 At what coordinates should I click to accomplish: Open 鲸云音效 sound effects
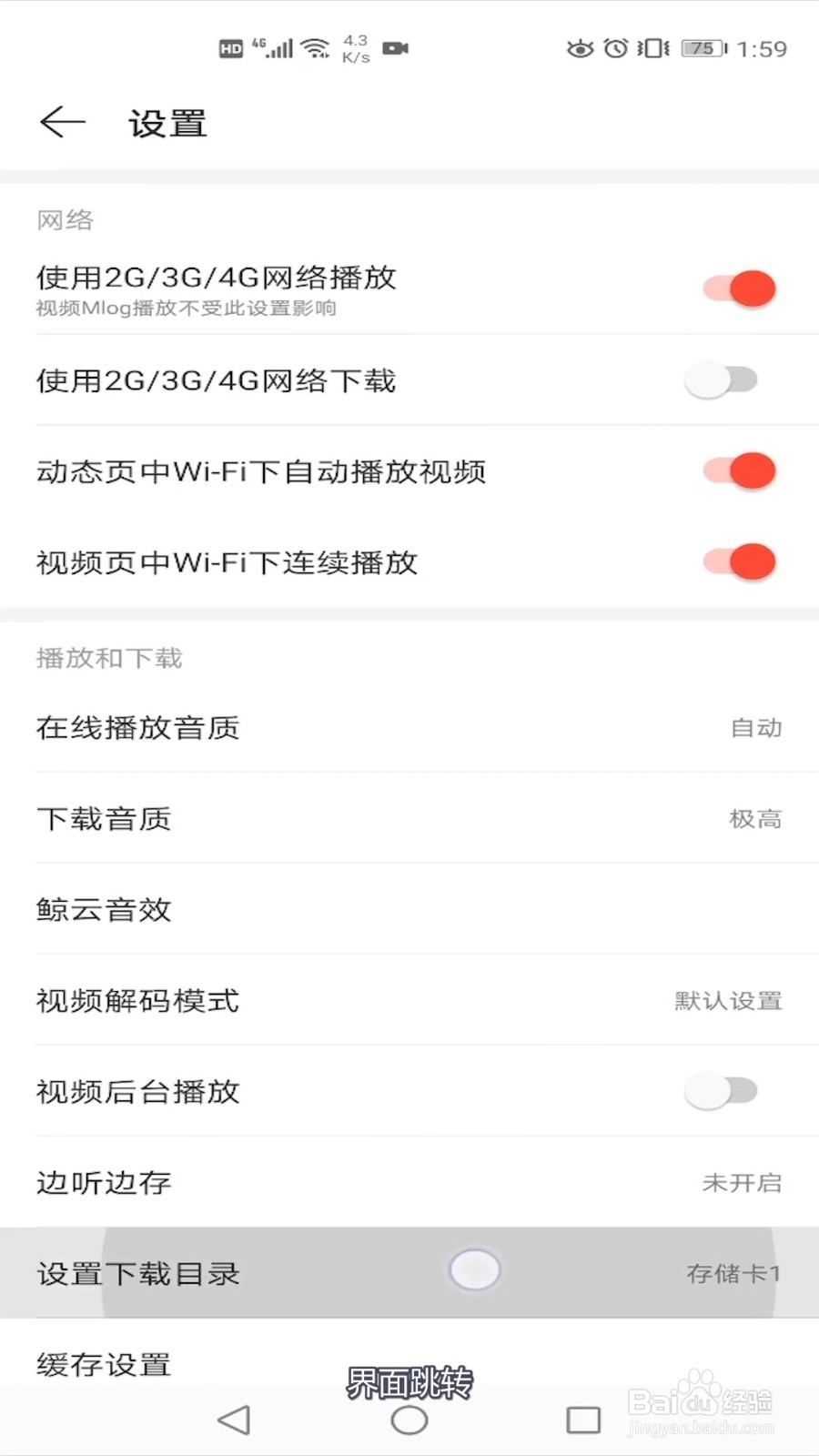pos(409,910)
